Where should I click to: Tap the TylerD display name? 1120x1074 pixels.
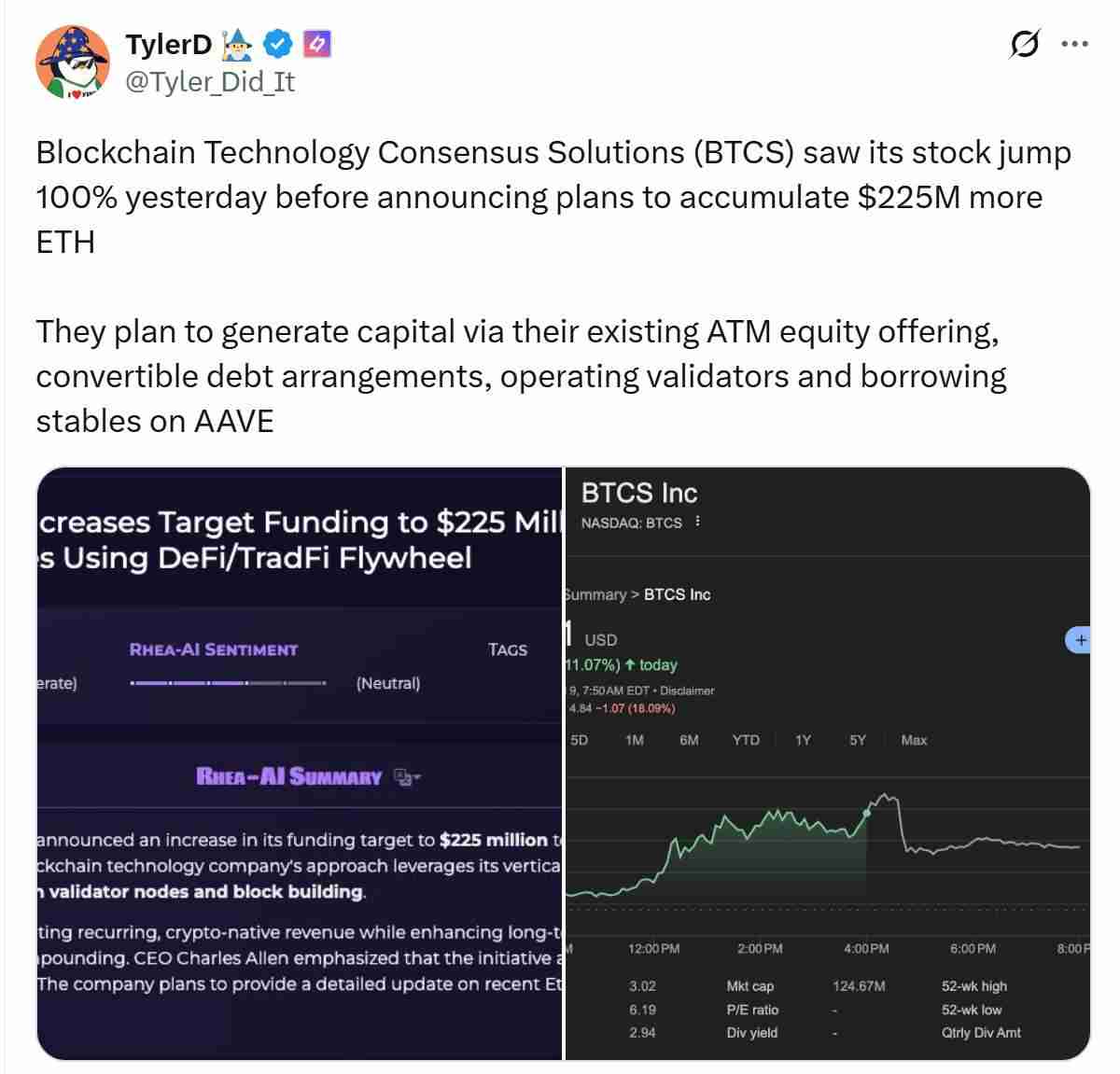pyautogui.click(x=169, y=44)
